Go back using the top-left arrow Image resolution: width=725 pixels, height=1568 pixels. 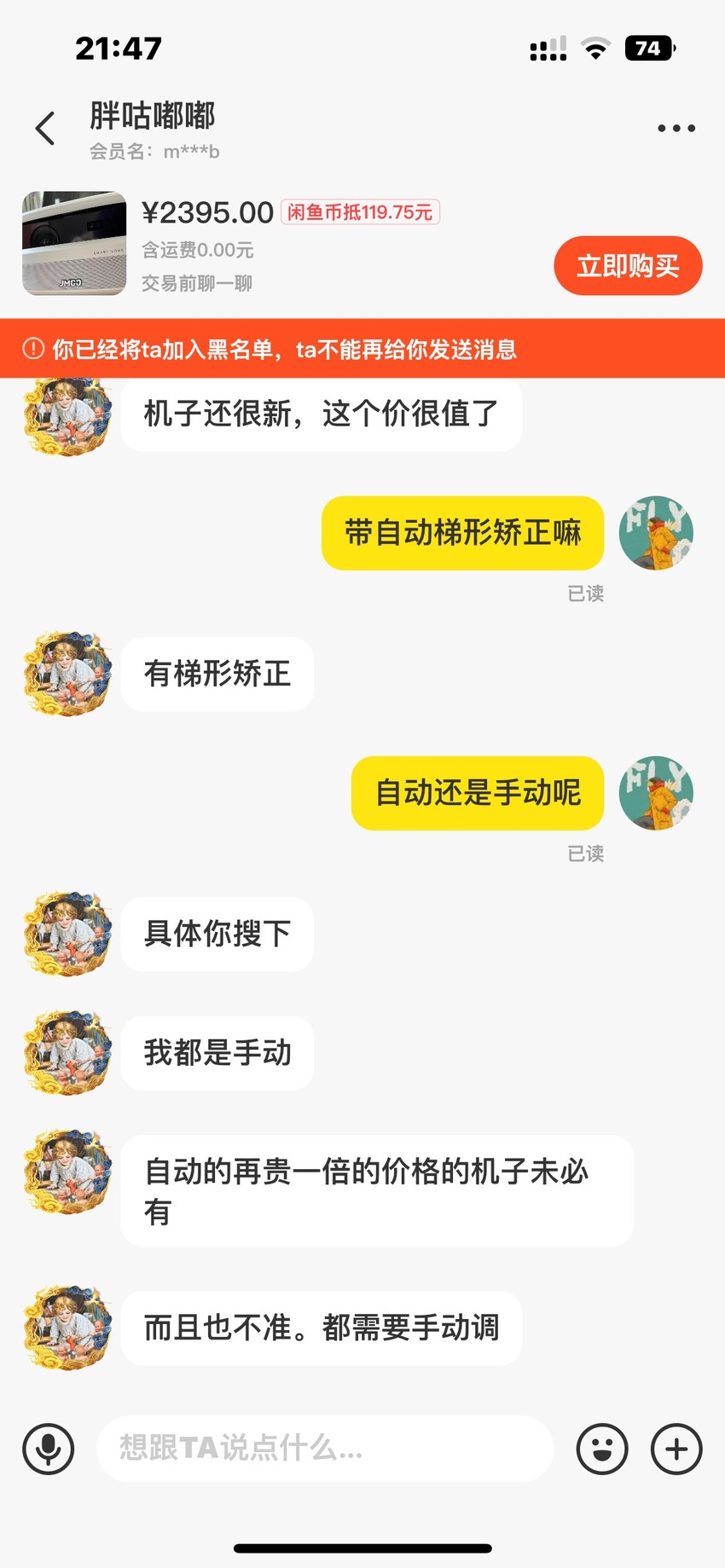[x=45, y=129]
